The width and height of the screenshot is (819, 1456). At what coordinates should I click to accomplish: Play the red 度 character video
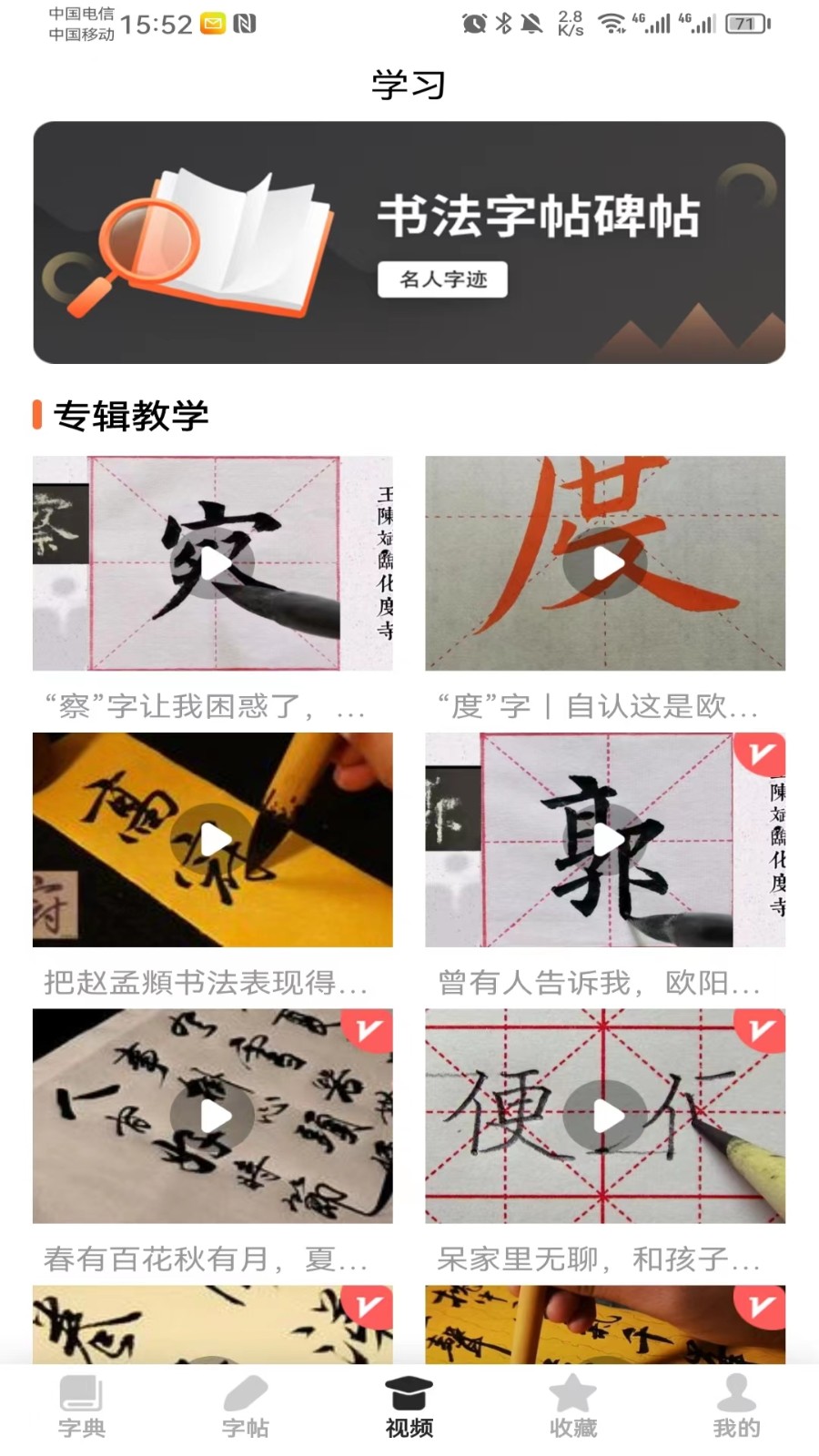605,564
